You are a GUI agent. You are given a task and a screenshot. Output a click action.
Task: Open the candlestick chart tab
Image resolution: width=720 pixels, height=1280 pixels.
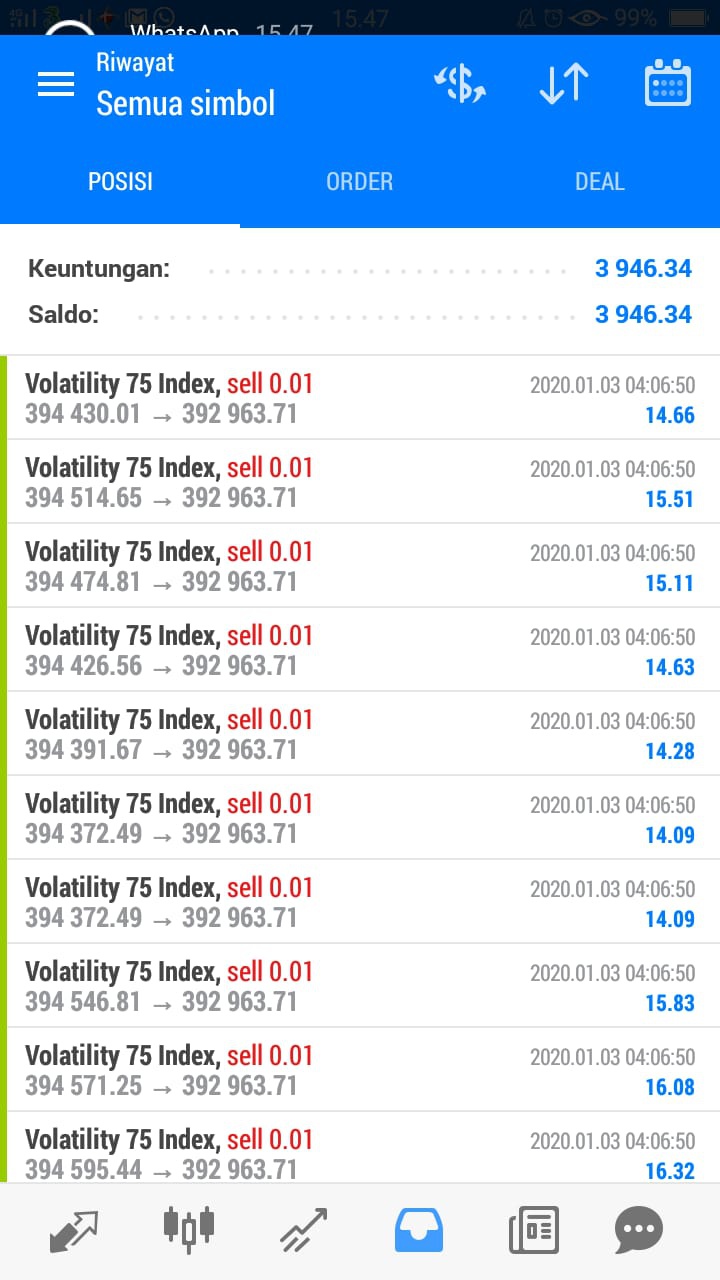[x=188, y=1228]
